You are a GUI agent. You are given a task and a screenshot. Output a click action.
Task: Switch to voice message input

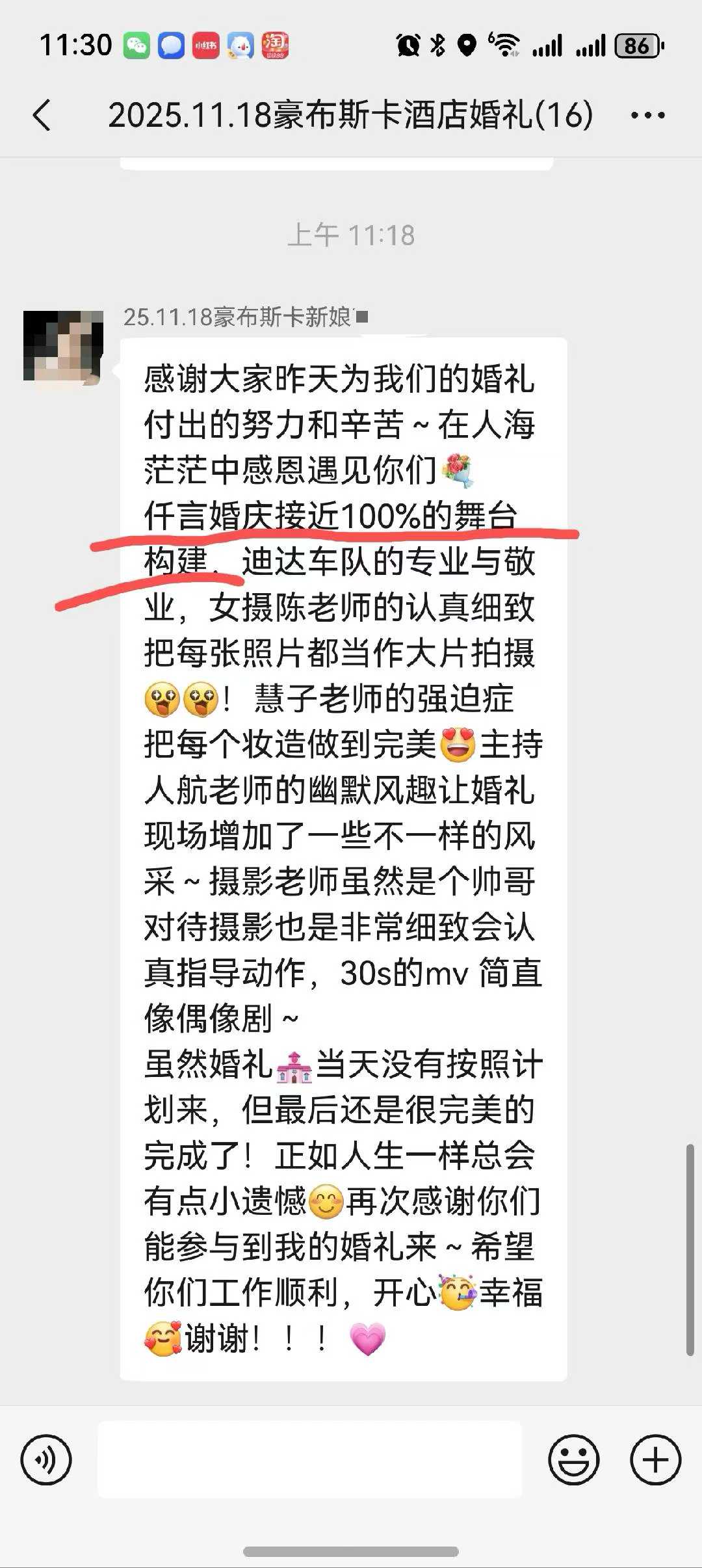pos(45,1460)
